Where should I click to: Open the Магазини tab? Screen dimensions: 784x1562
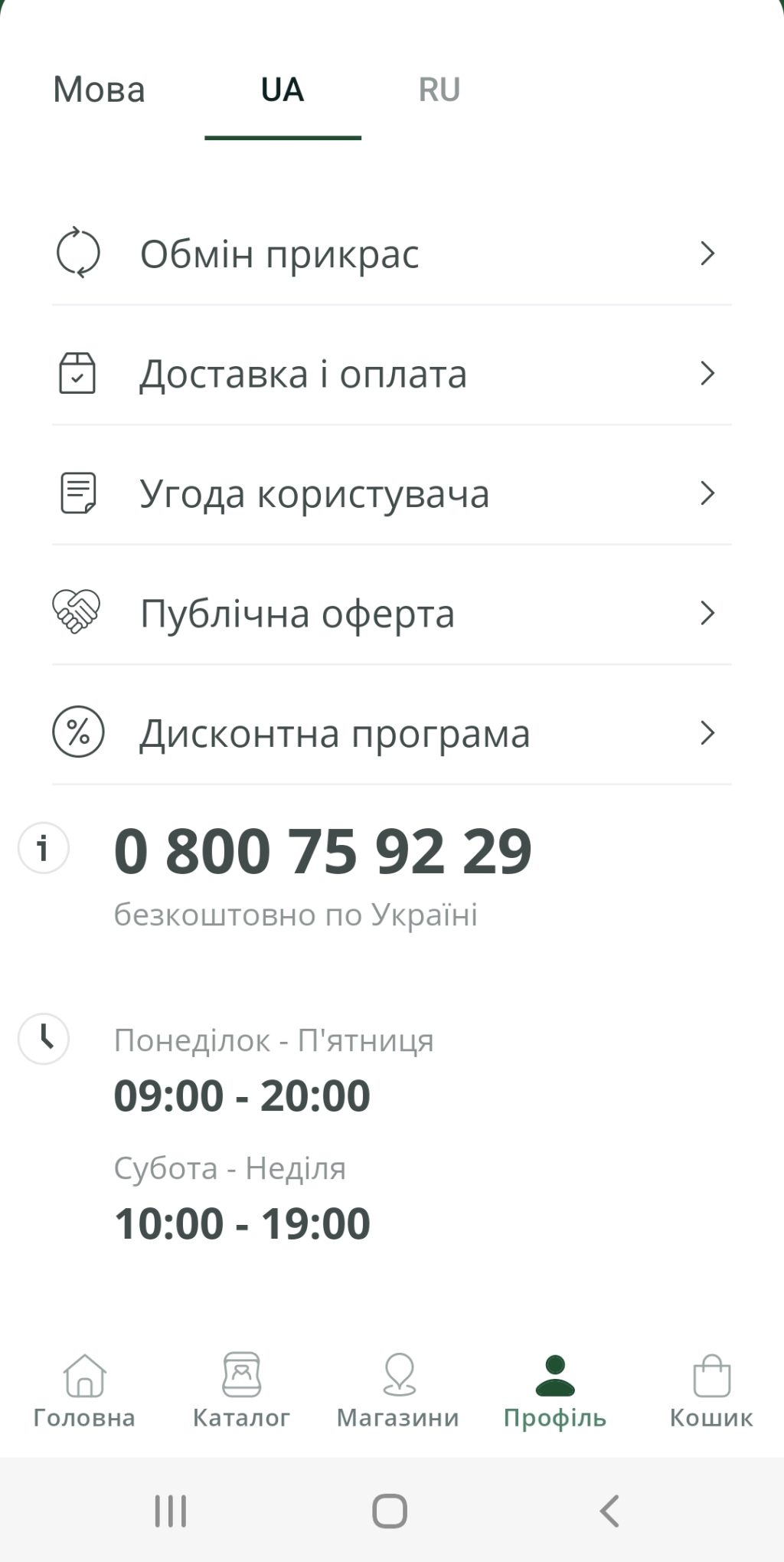pos(398,1391)
